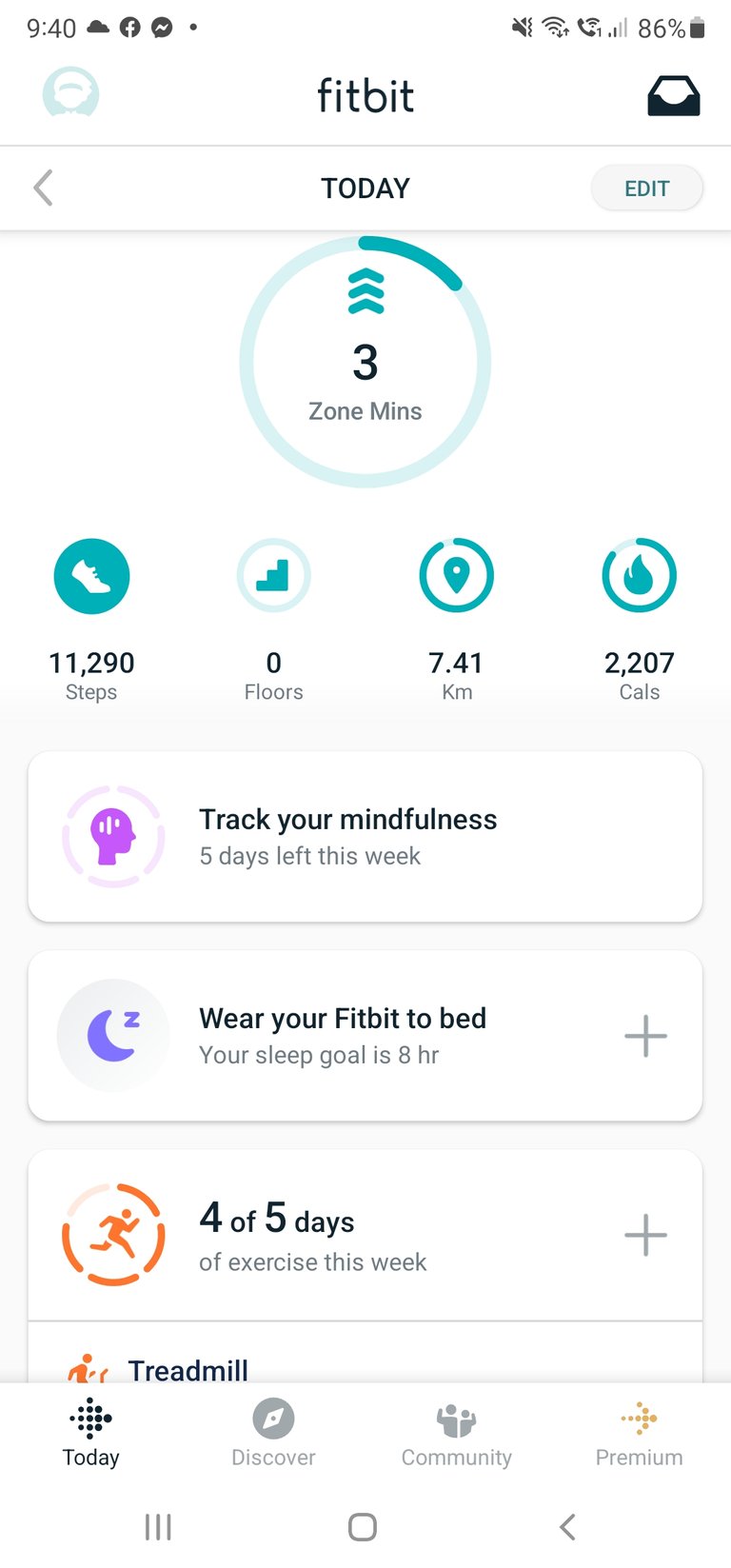Open the Track your mindfulness card
Image resolution: width=731 pixels, height=1568 pixels.
(365, 837)
